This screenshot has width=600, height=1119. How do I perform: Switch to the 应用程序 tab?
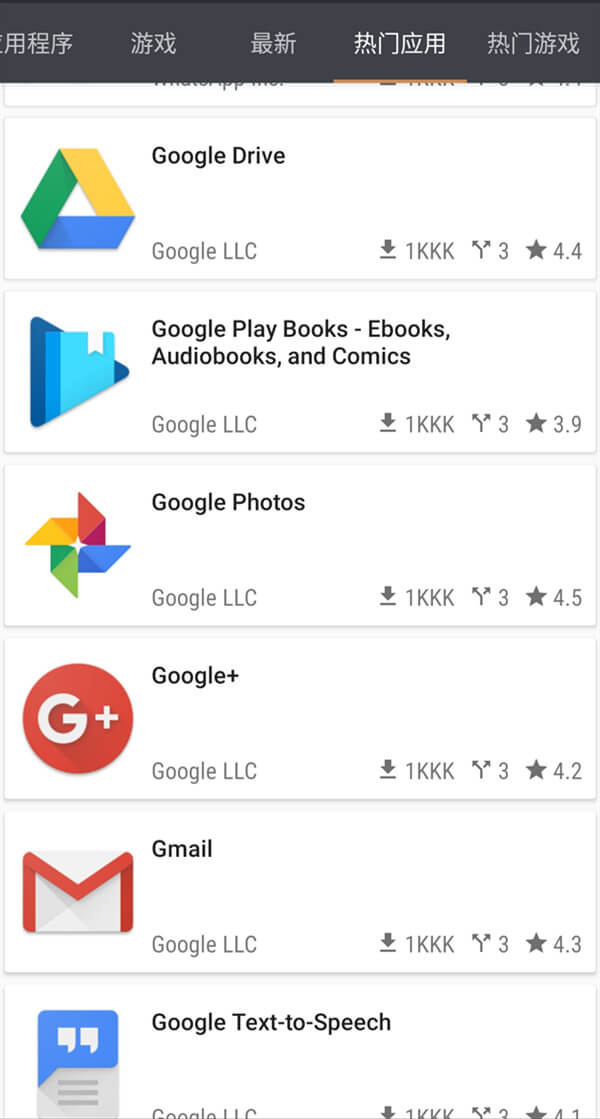[36, 43]
